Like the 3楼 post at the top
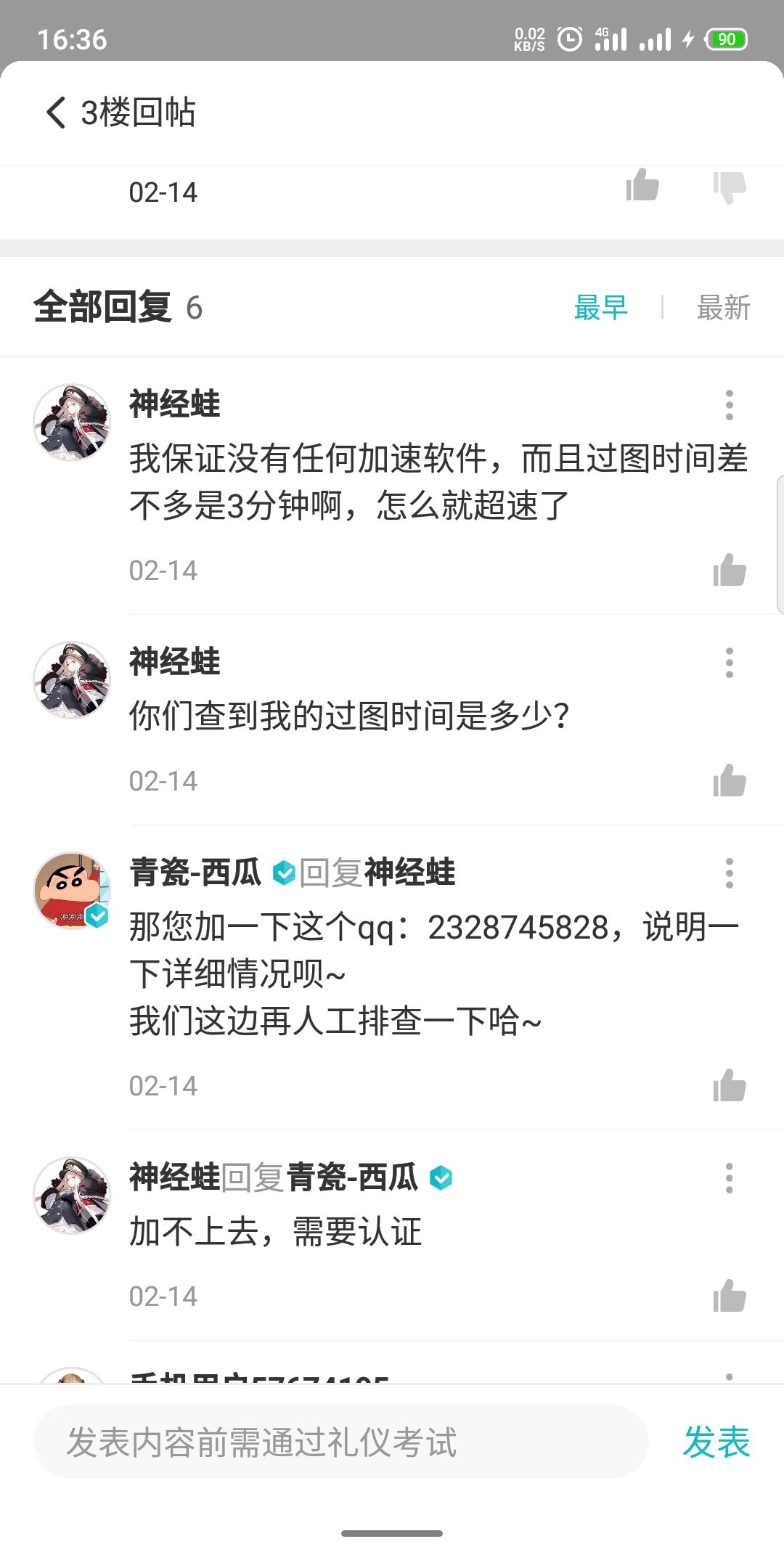The height and width of the screenshot is (1568, 784). click(x=642, y=186)
